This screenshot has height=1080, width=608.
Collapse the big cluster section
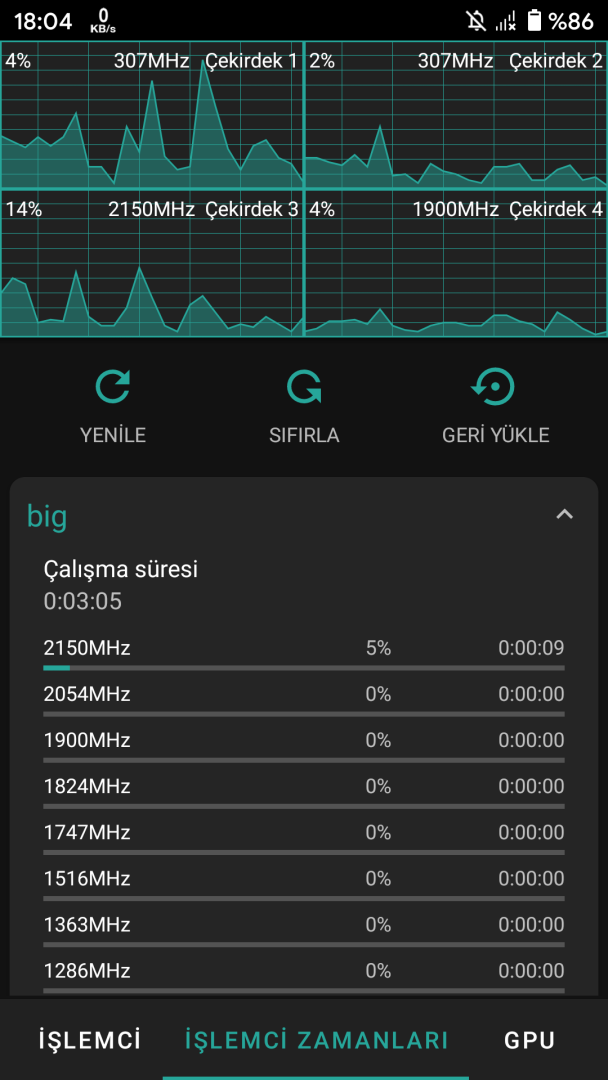pos(564,515)
